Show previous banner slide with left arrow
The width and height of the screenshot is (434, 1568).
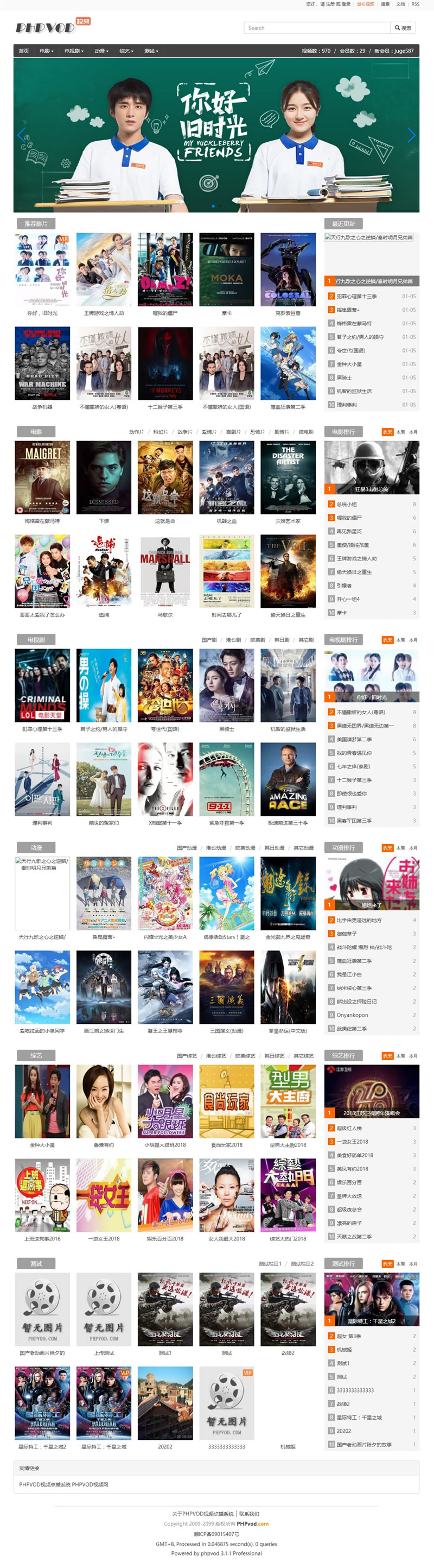(x=22, y=135)
